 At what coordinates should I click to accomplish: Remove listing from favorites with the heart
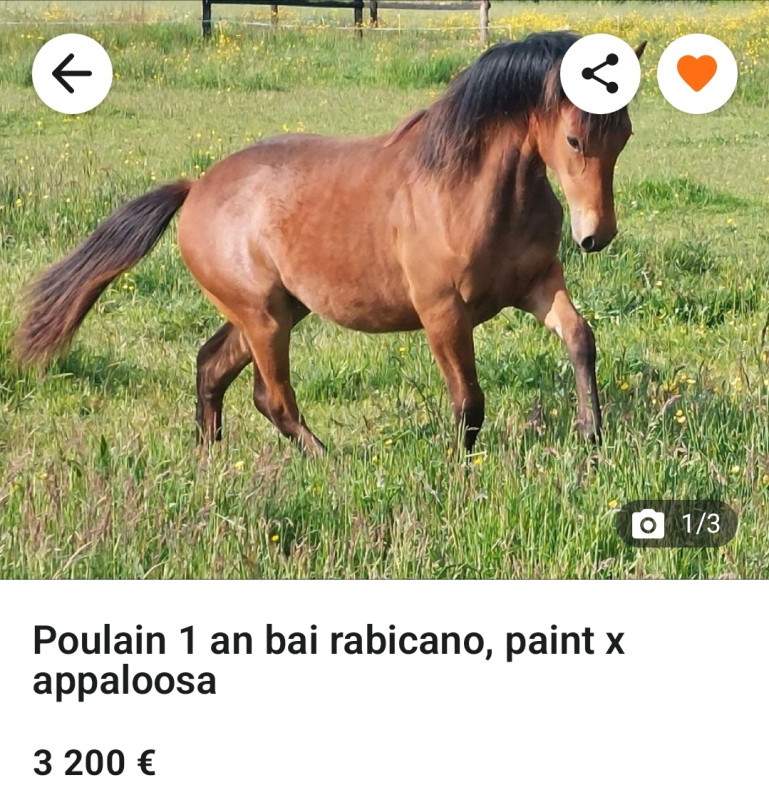coord(697,74)
